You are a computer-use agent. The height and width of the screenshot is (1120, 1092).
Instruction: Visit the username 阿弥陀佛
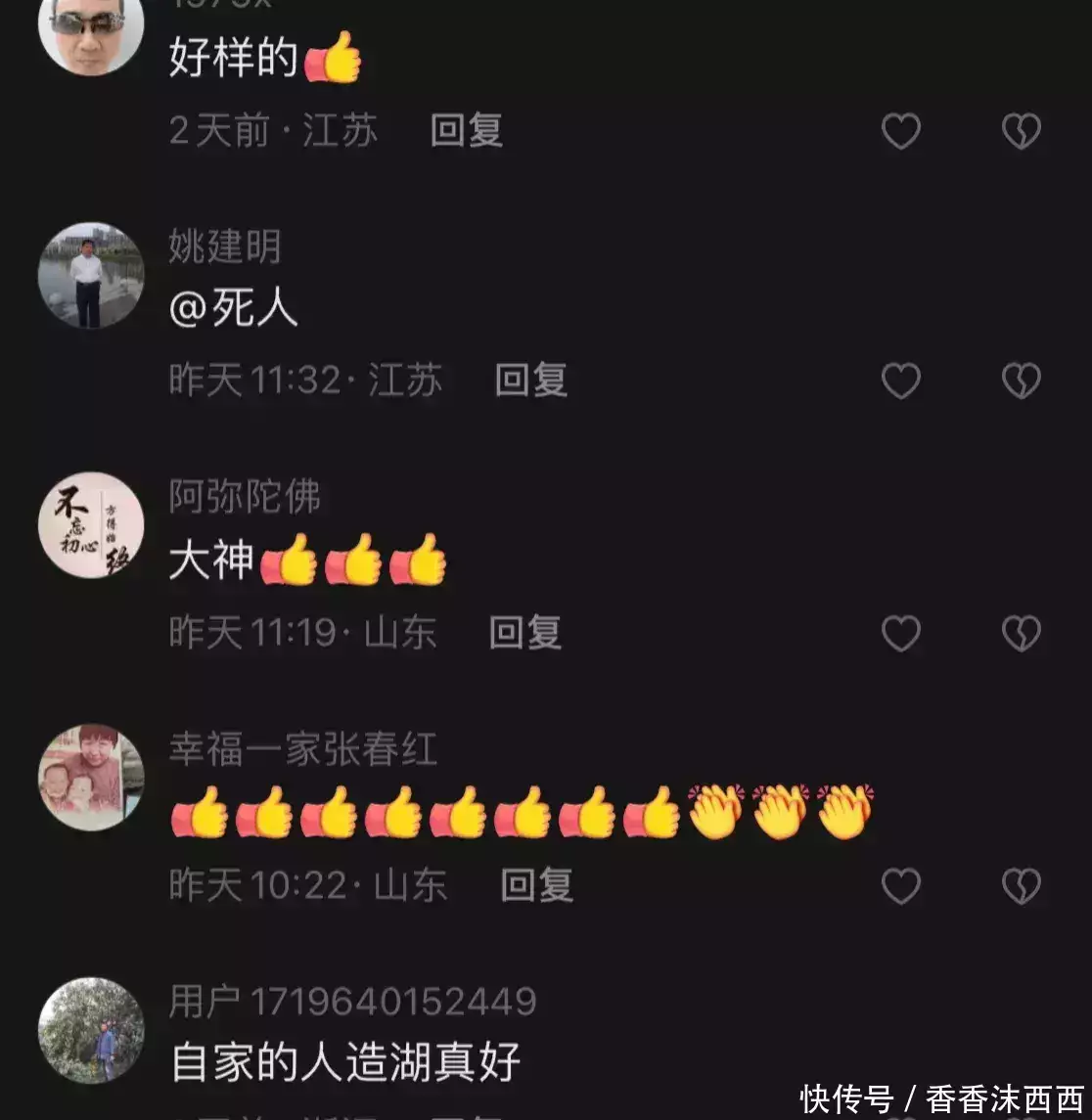pyautogui.click(x=245, y=498)
